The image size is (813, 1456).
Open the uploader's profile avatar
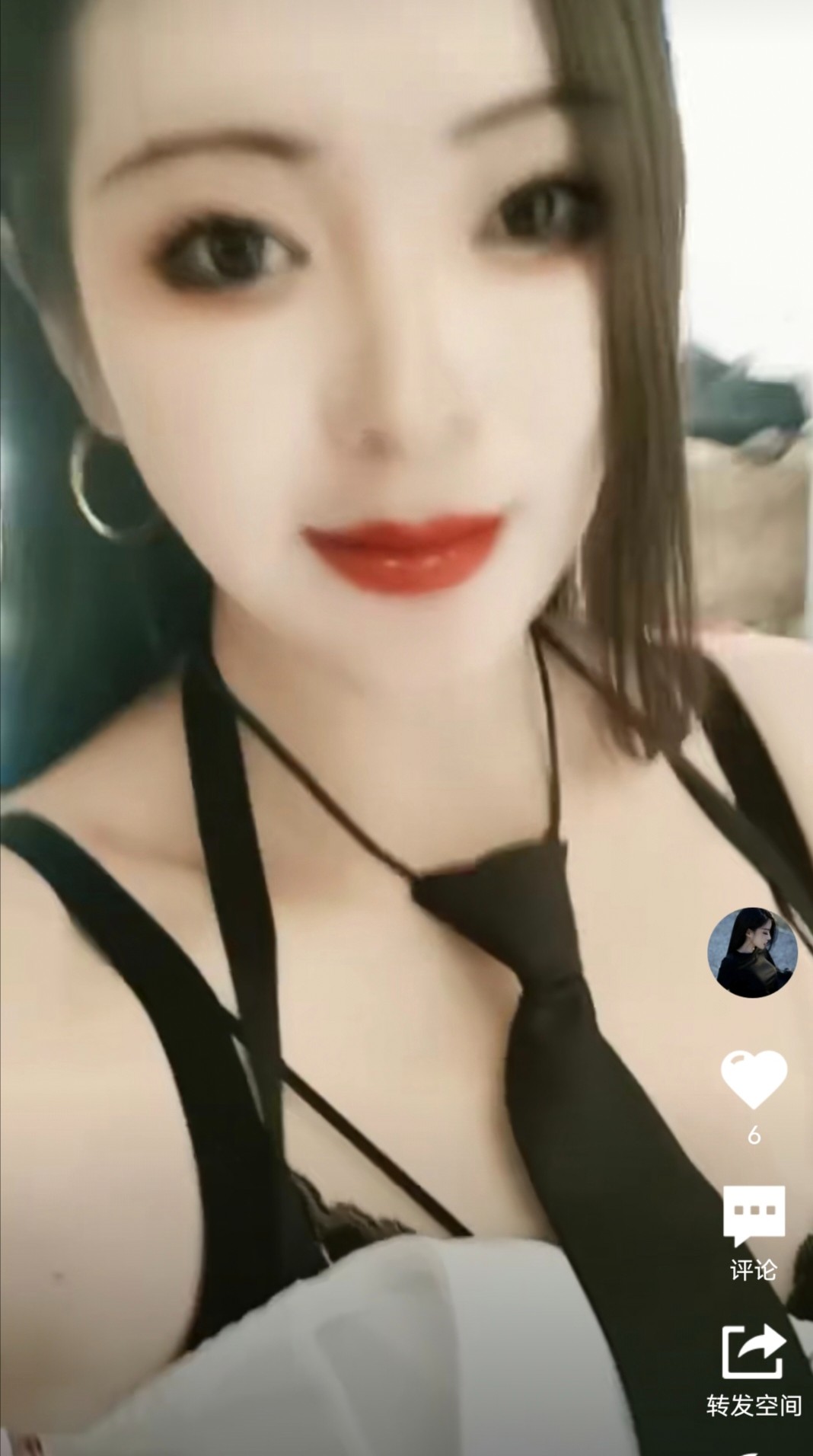pos(752,953)
